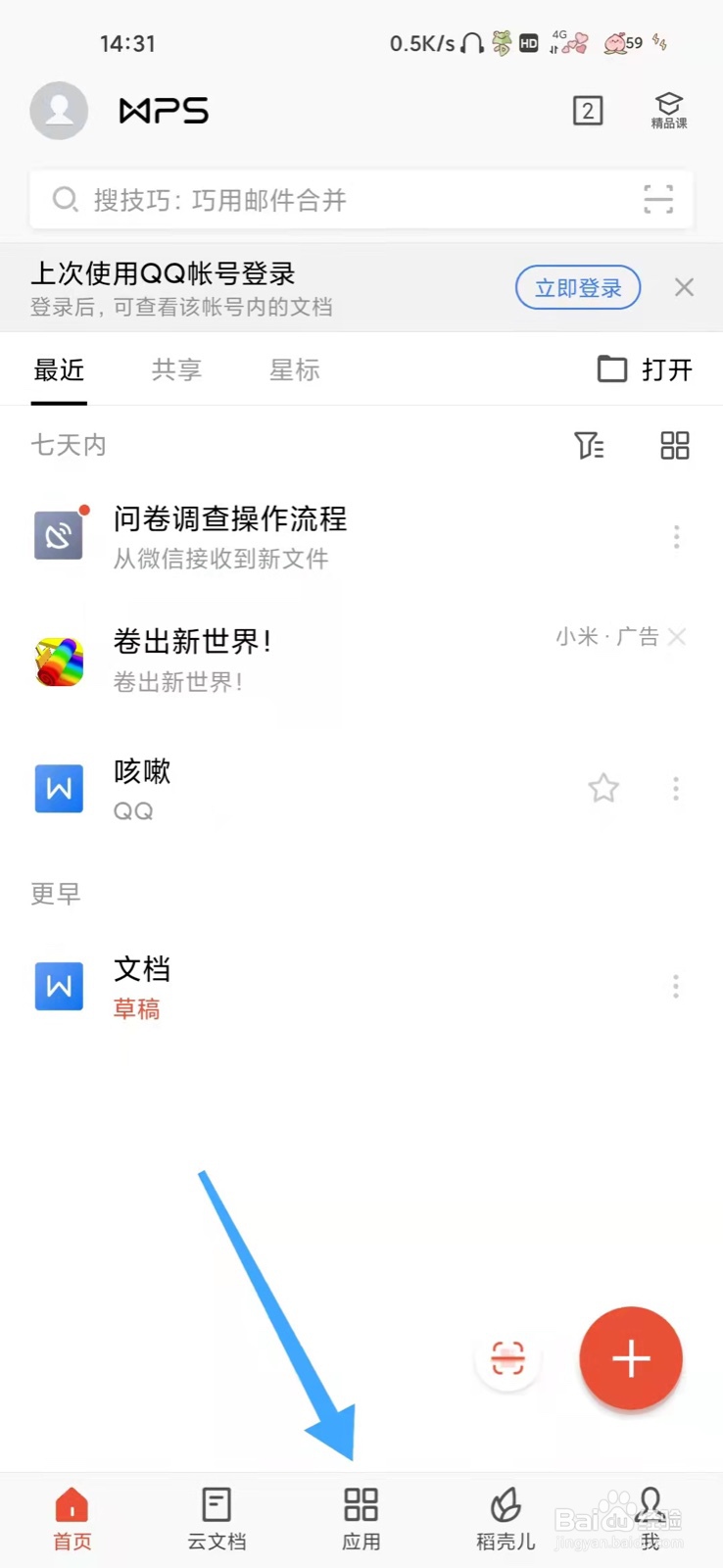Tap 立即登录 to log in with QQ

coord(577,287)
